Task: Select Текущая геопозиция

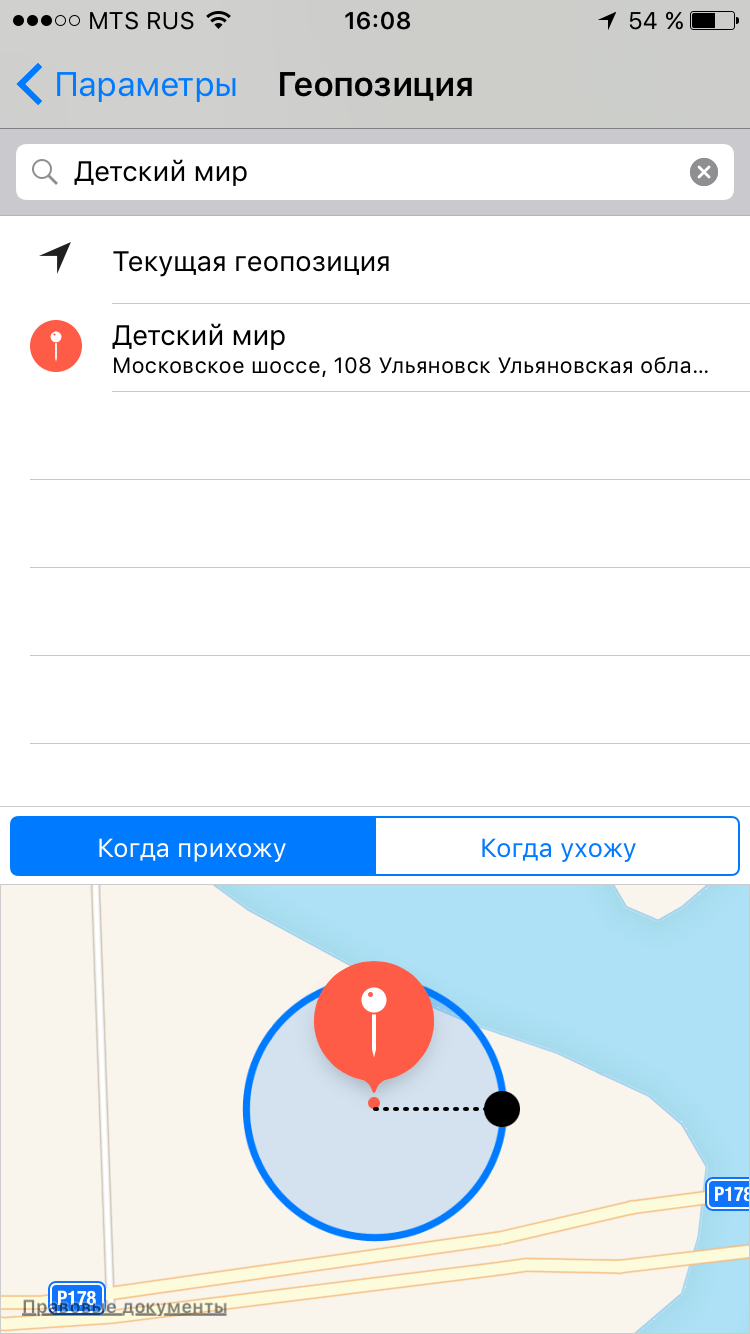Action: 375,260
